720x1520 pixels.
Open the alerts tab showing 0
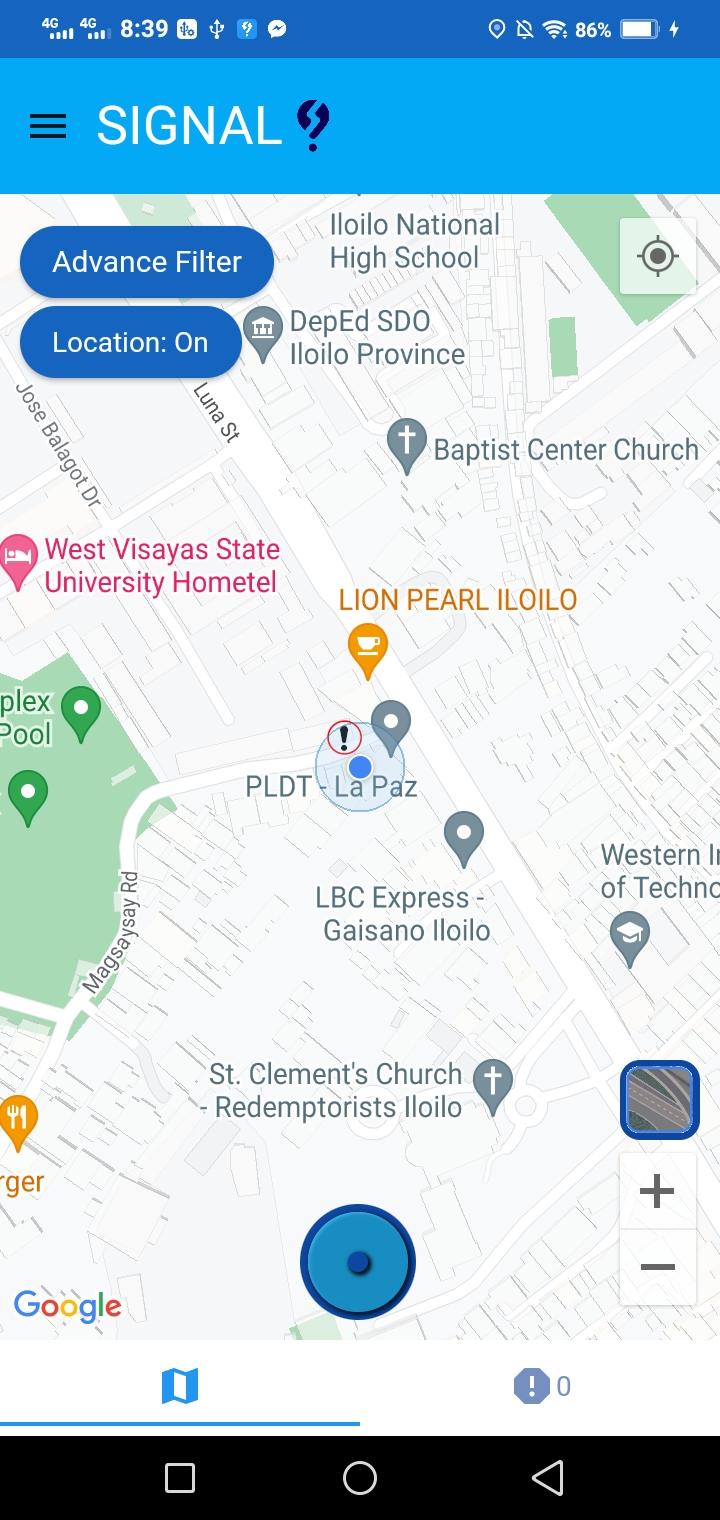click(541, 1386)
